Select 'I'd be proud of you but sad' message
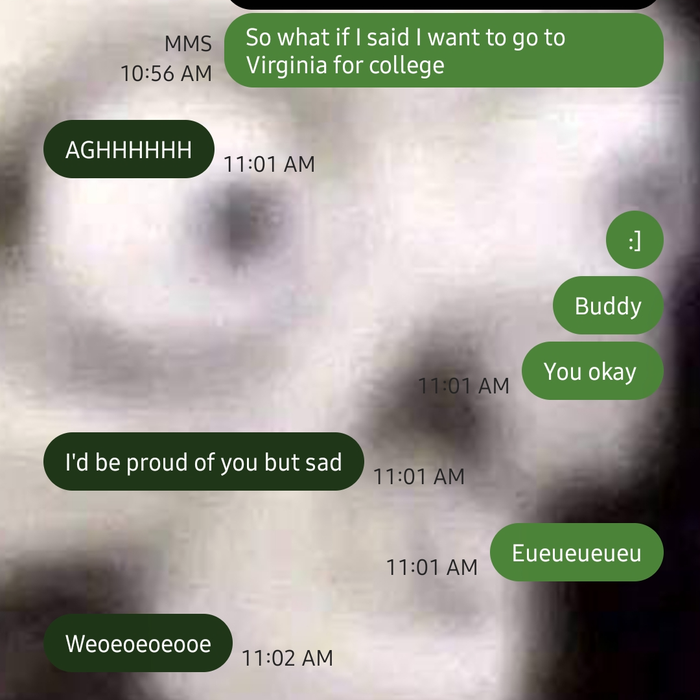The image size is (700, 700). point(203,462)
